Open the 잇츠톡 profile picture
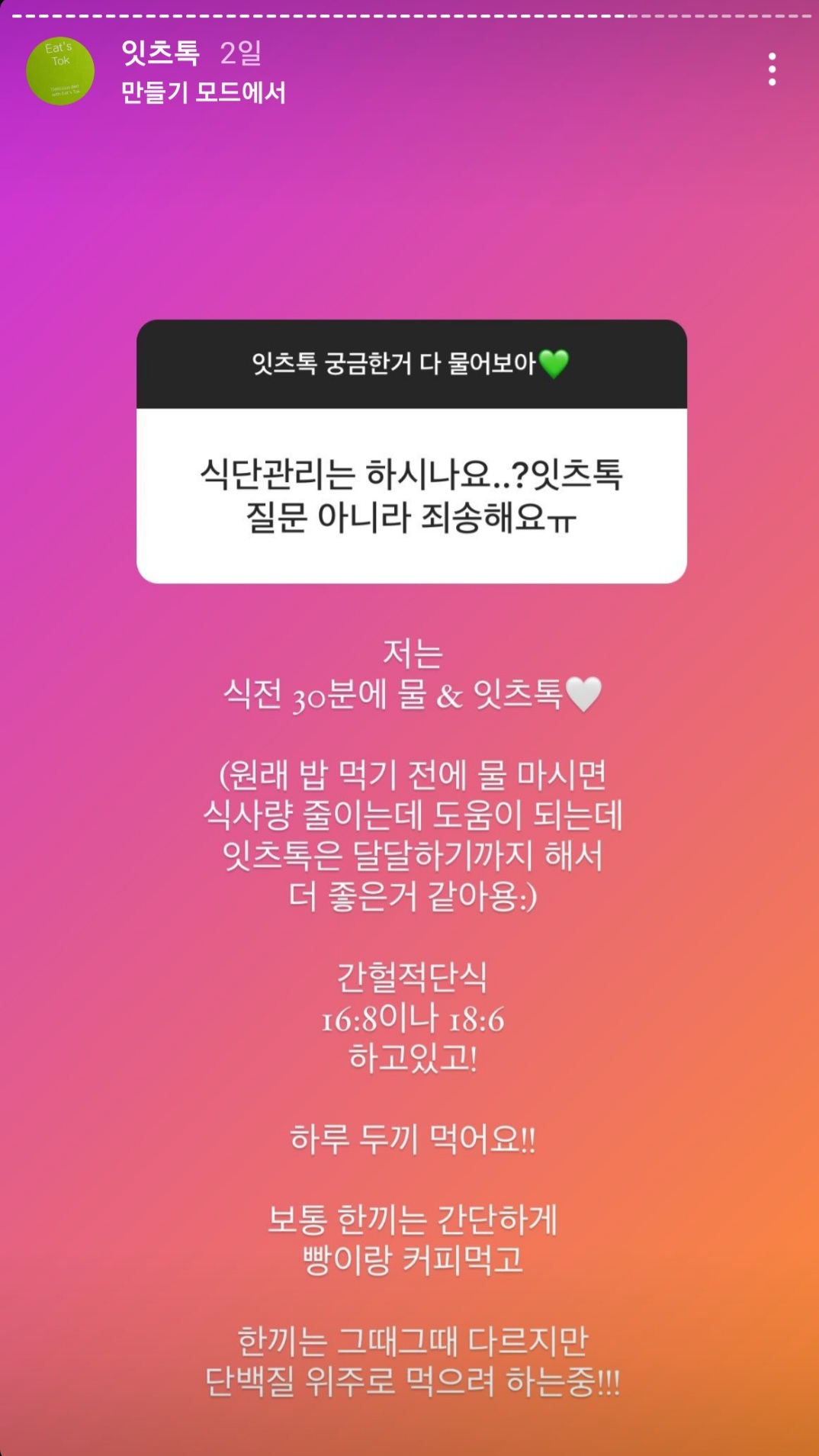Viewport: 819px width, 1456px height. (x=60, y=71)
